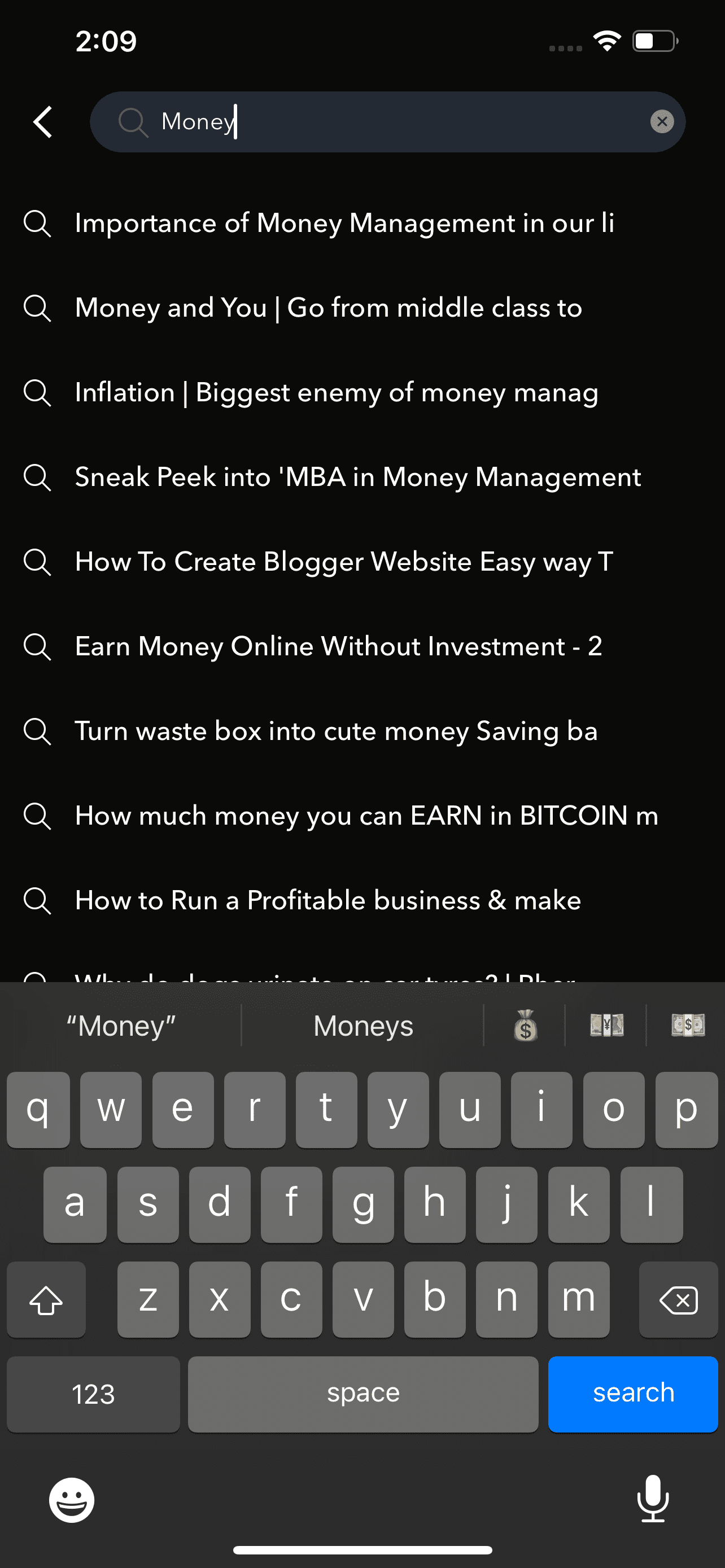
Task: Clear the search text with the X icon
Action: tap(662, 122)
